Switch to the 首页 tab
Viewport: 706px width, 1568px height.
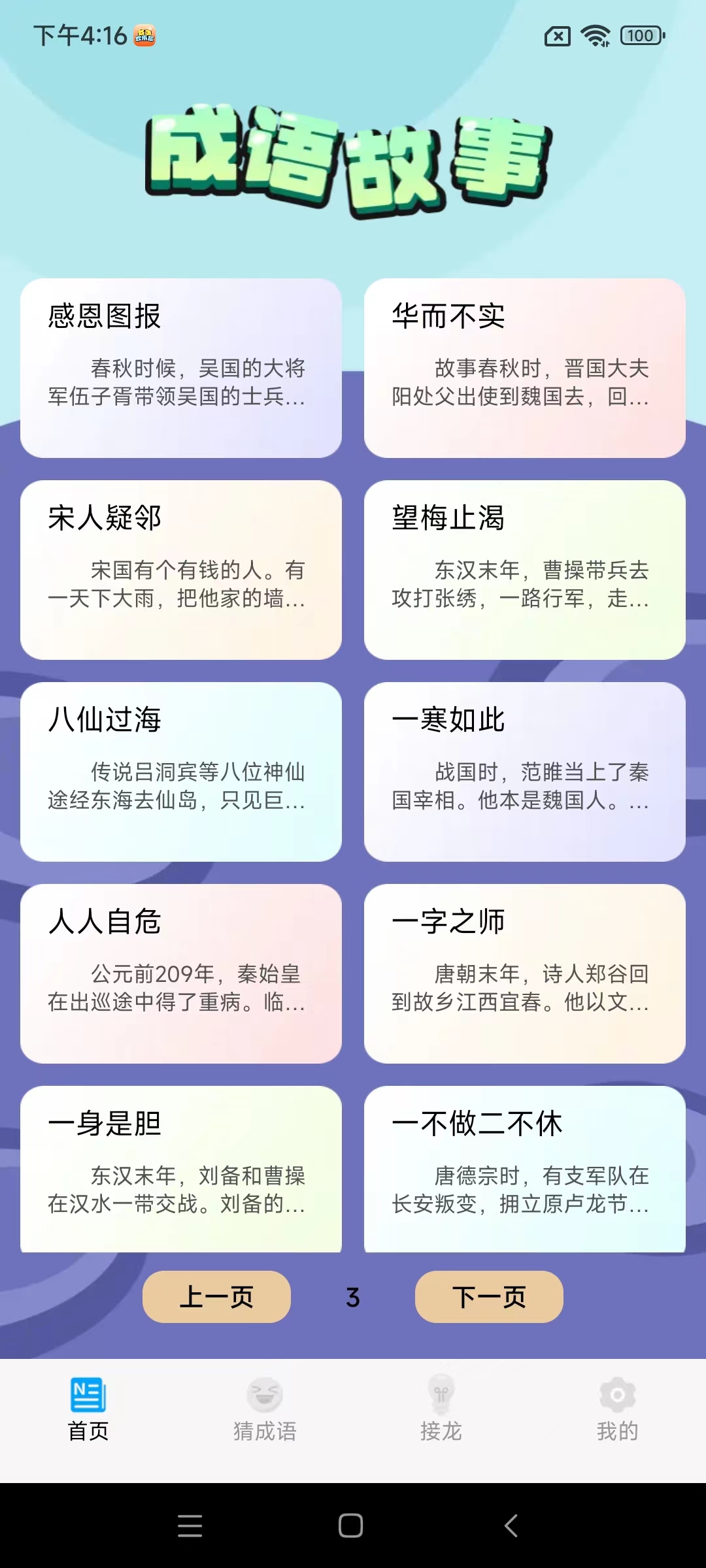pos(88,1409)
